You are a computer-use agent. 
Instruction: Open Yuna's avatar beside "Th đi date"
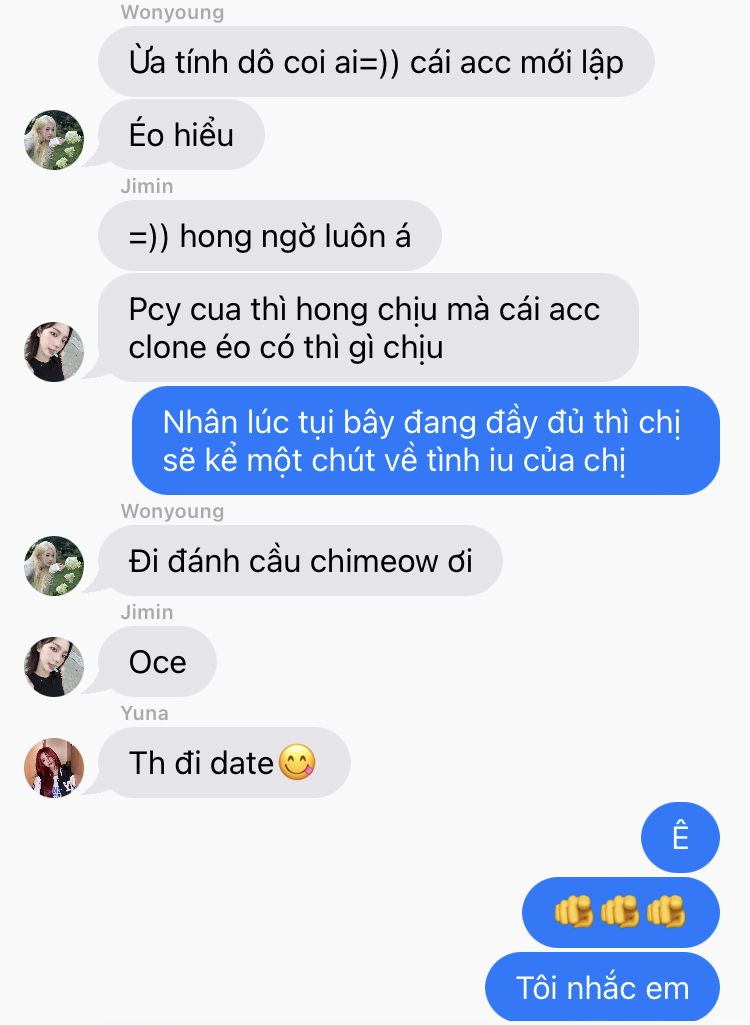click(x=54, y=768)
